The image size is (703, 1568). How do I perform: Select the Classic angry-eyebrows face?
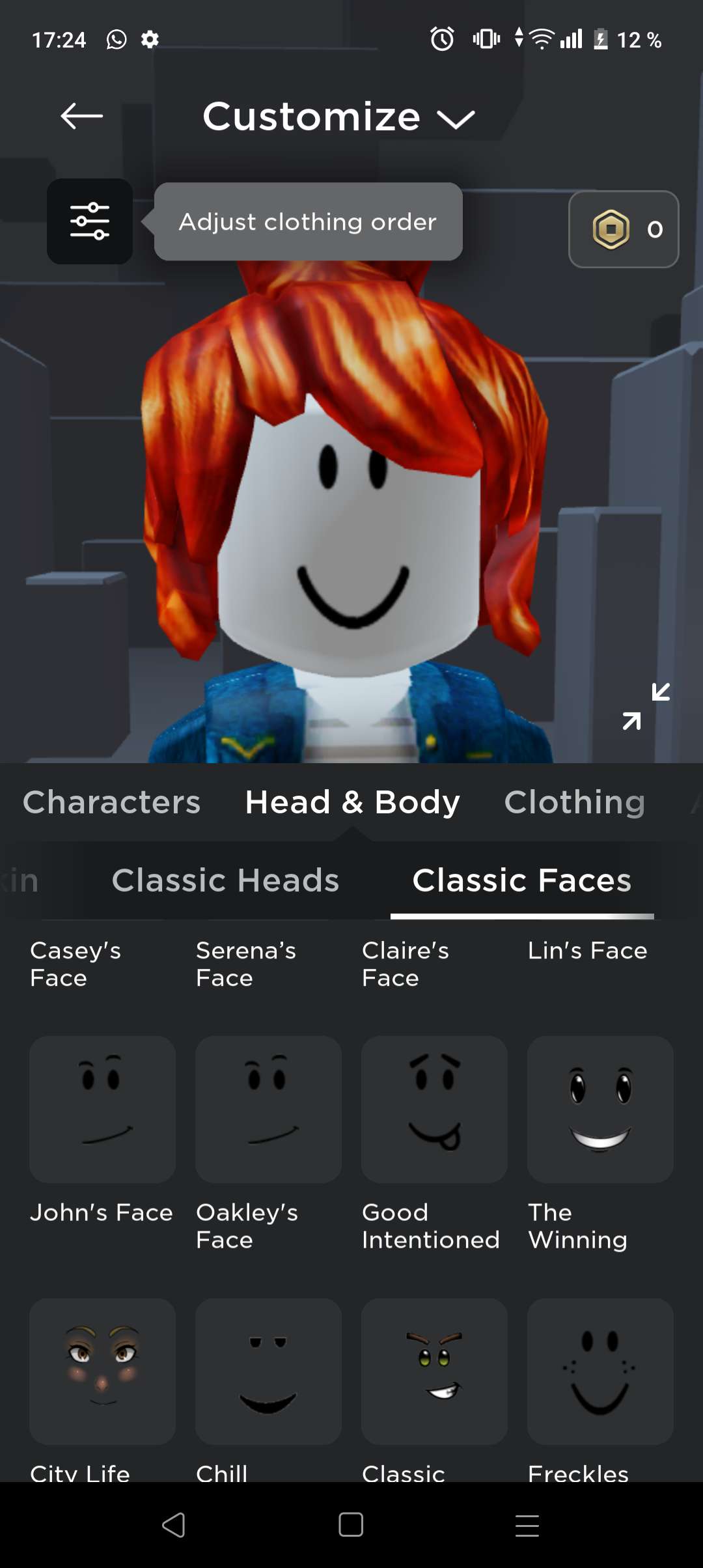click(x=434, y=1371)
